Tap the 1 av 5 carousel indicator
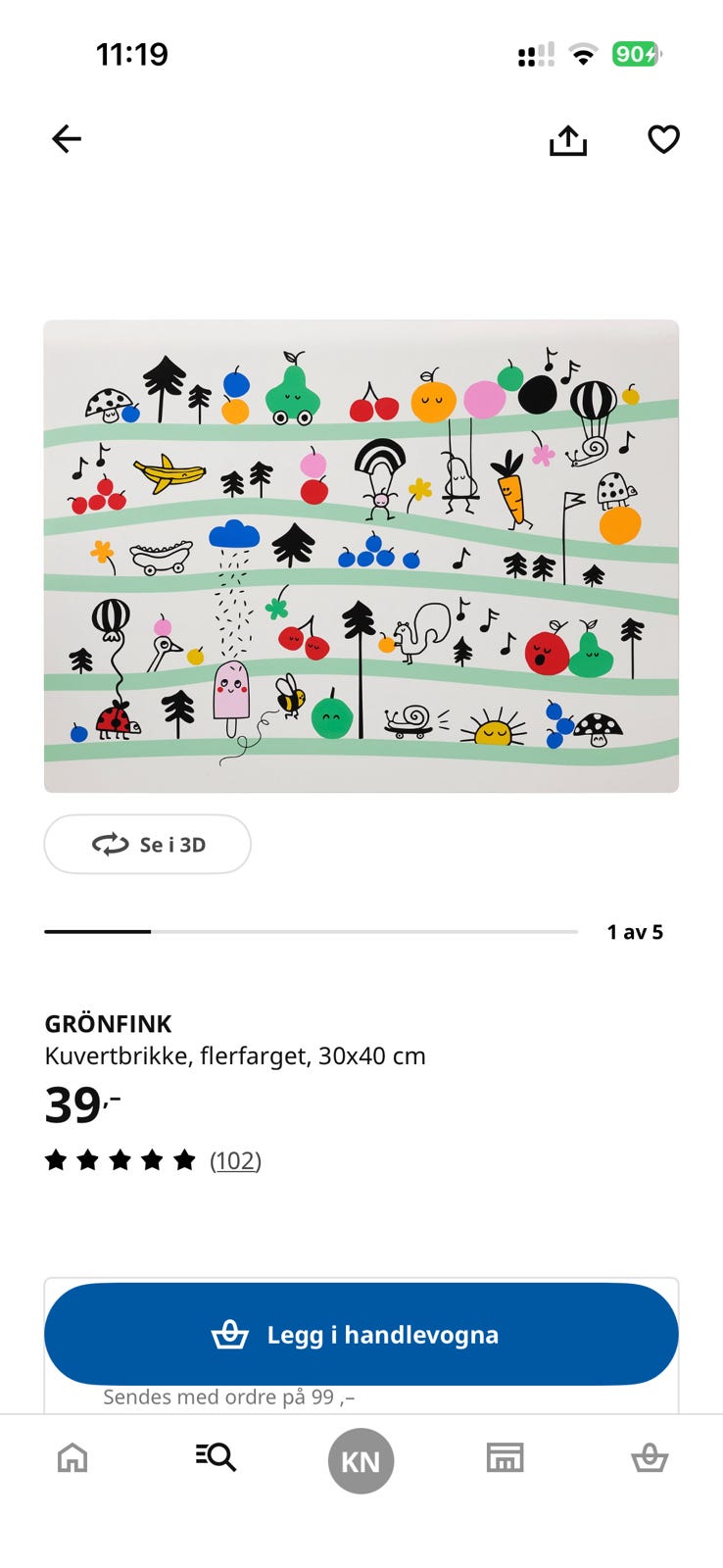The image size is (723, 1568). [635, 932]
